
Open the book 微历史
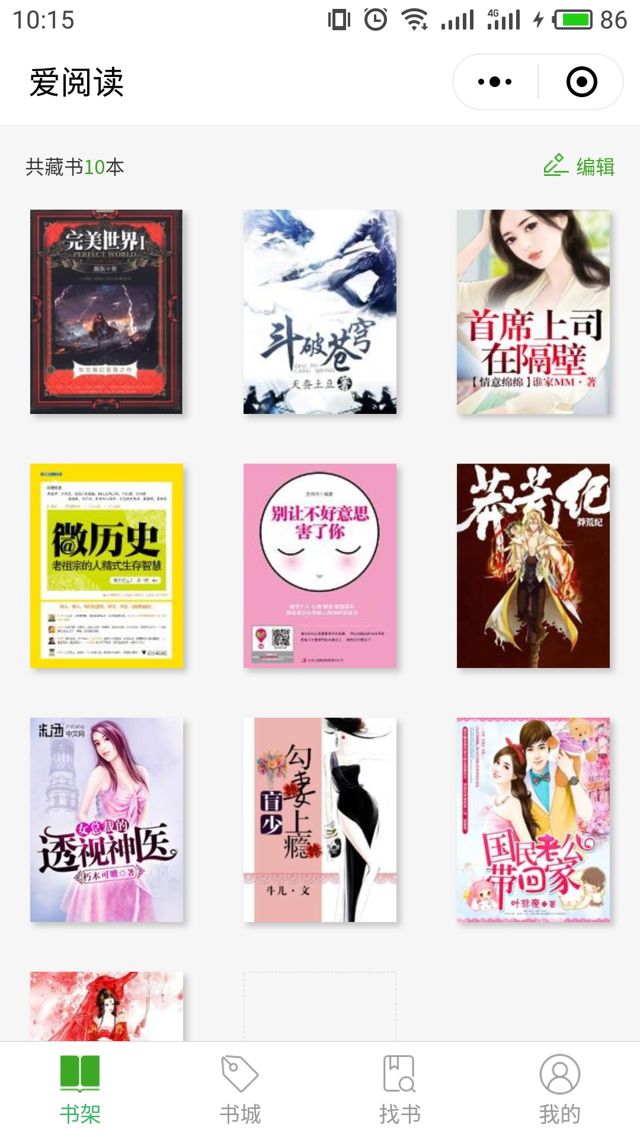click(x=106, y=565)
